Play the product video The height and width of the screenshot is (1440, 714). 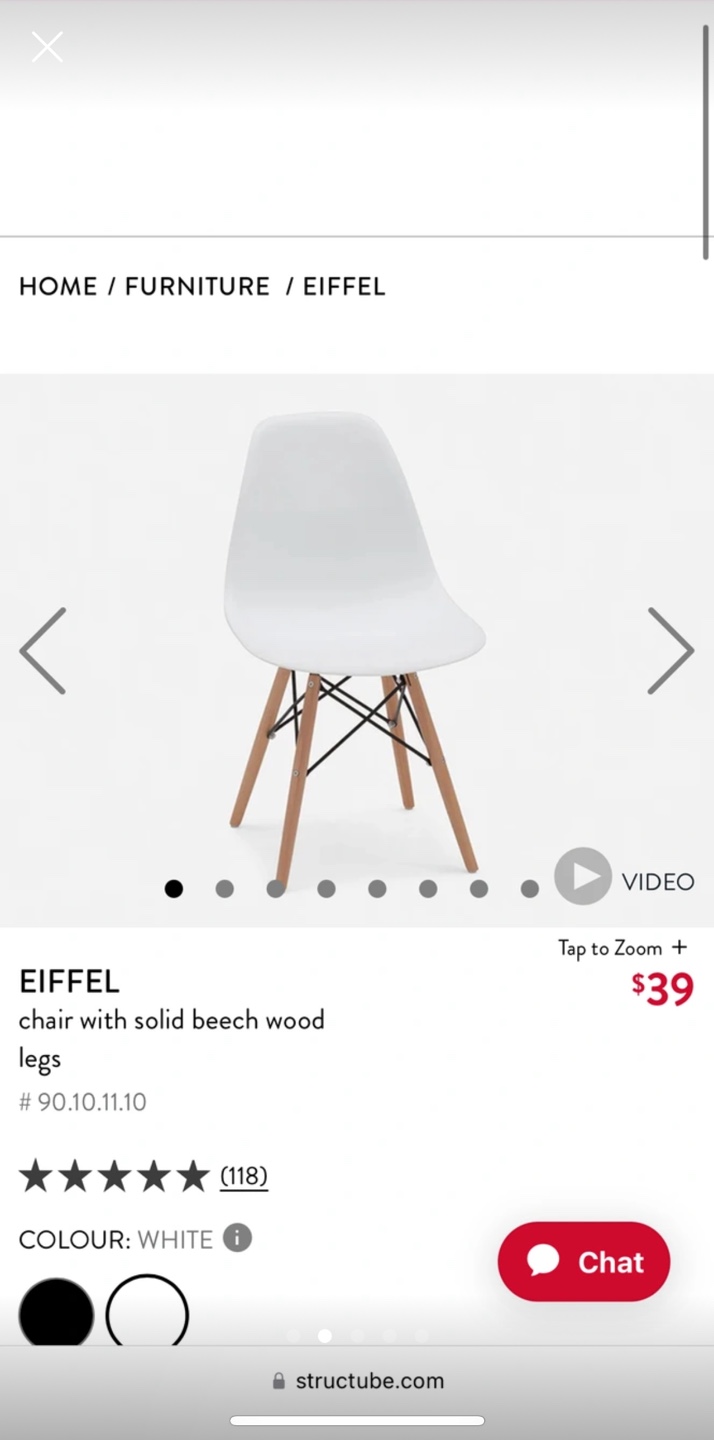(584, 877)
